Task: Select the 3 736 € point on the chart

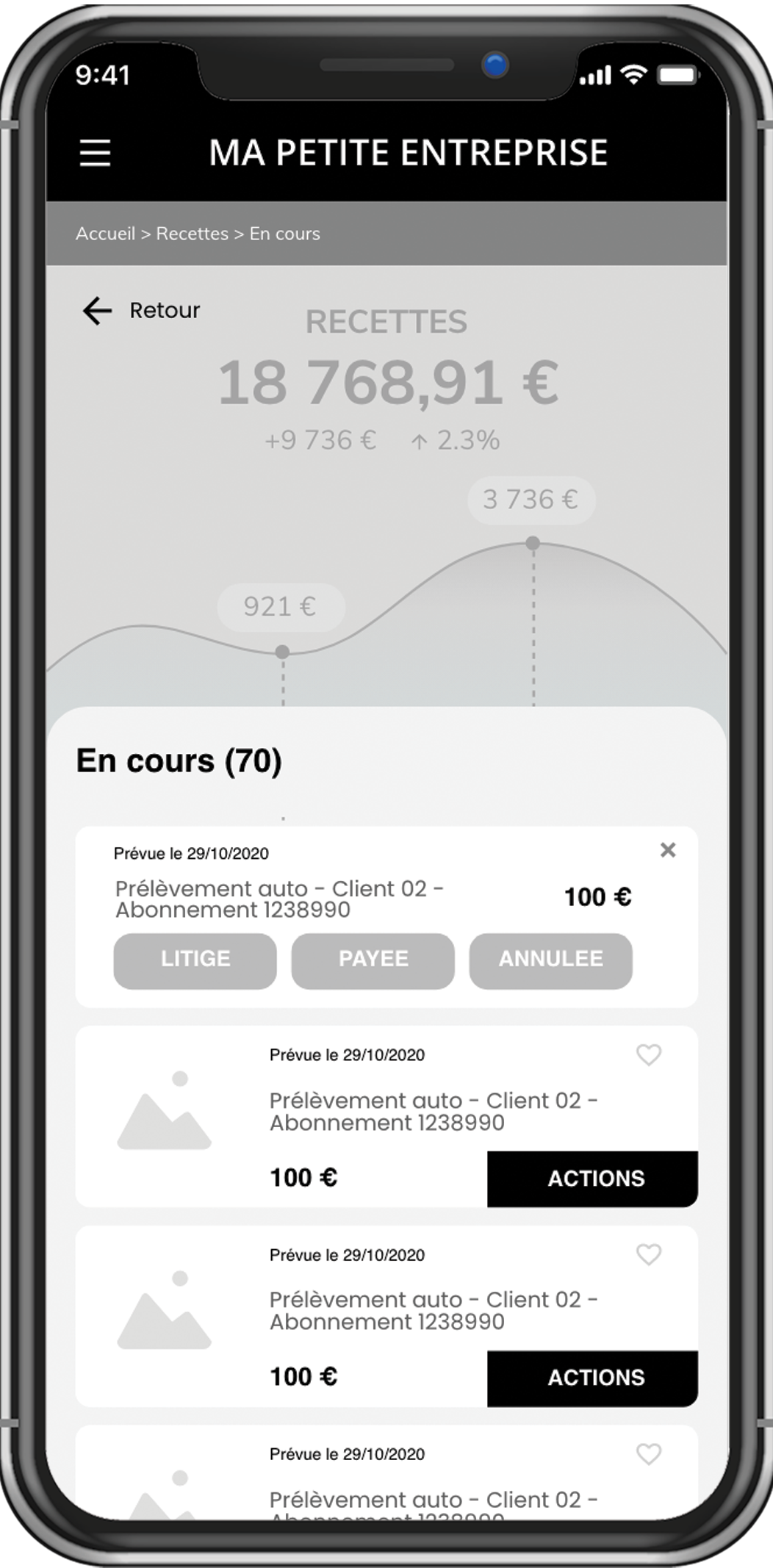Action: 533,544
